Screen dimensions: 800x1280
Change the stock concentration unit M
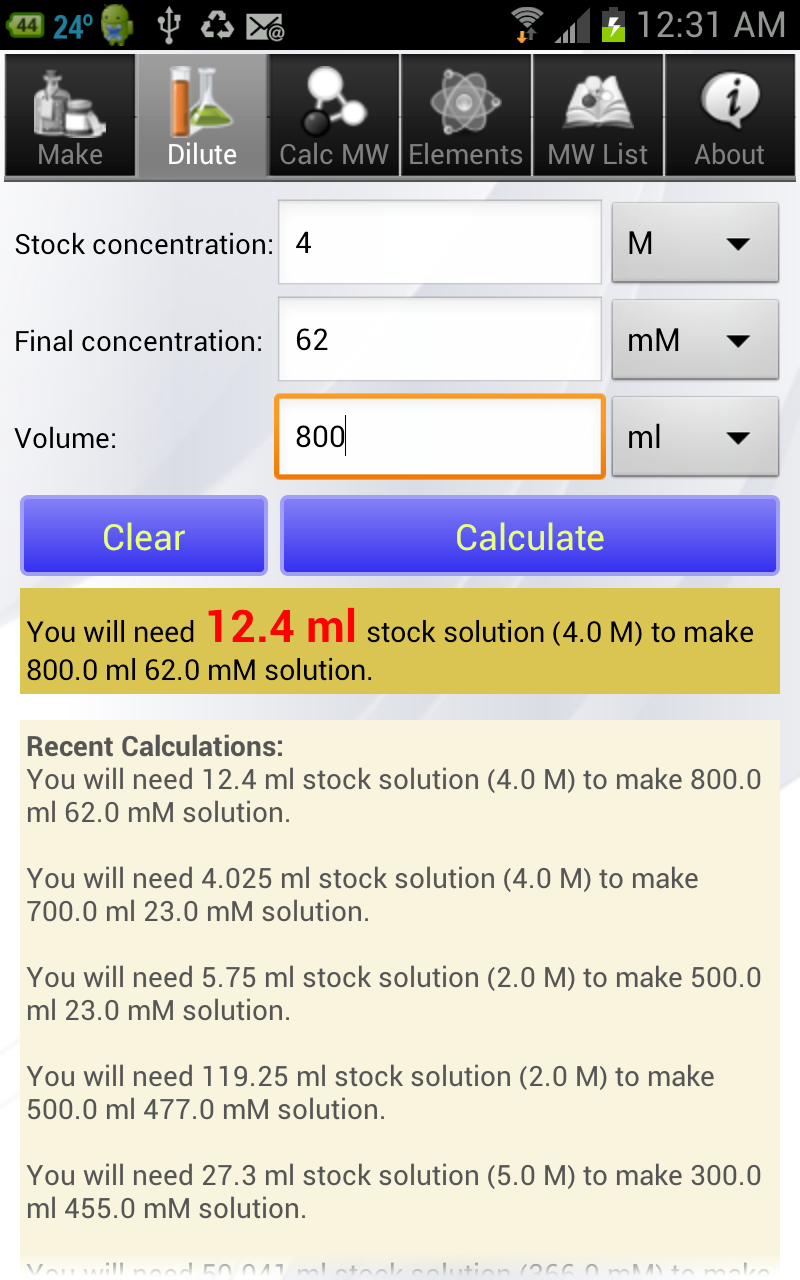tap(695, 243)
